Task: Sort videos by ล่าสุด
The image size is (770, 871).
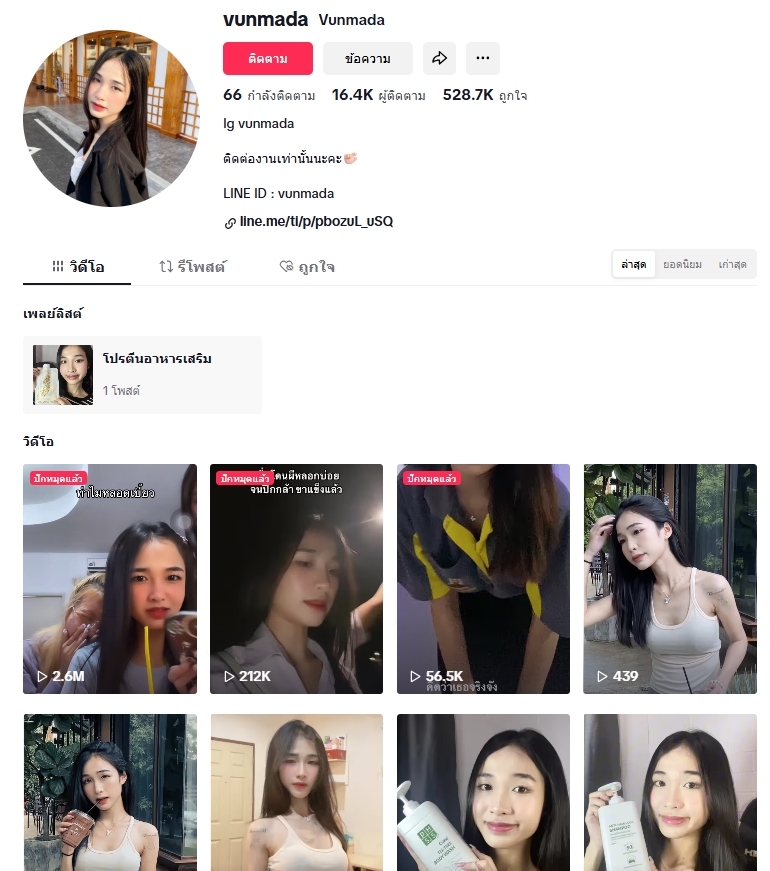Action: pos(633,265)
